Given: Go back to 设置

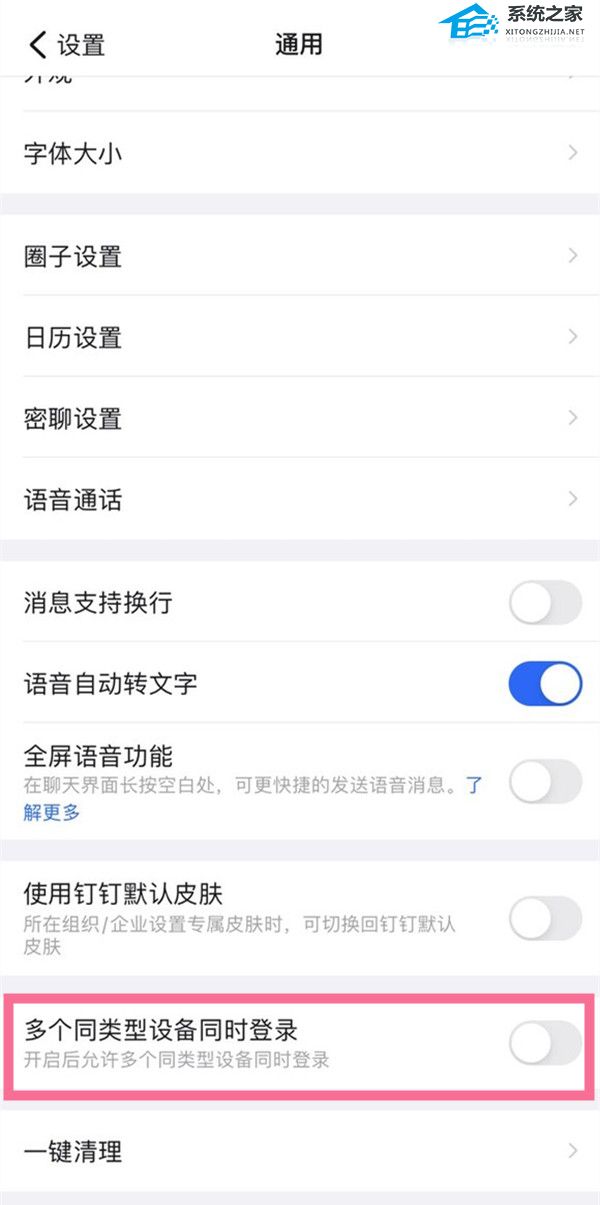Looking at the screenshot, I should click(x=66, y=45).
